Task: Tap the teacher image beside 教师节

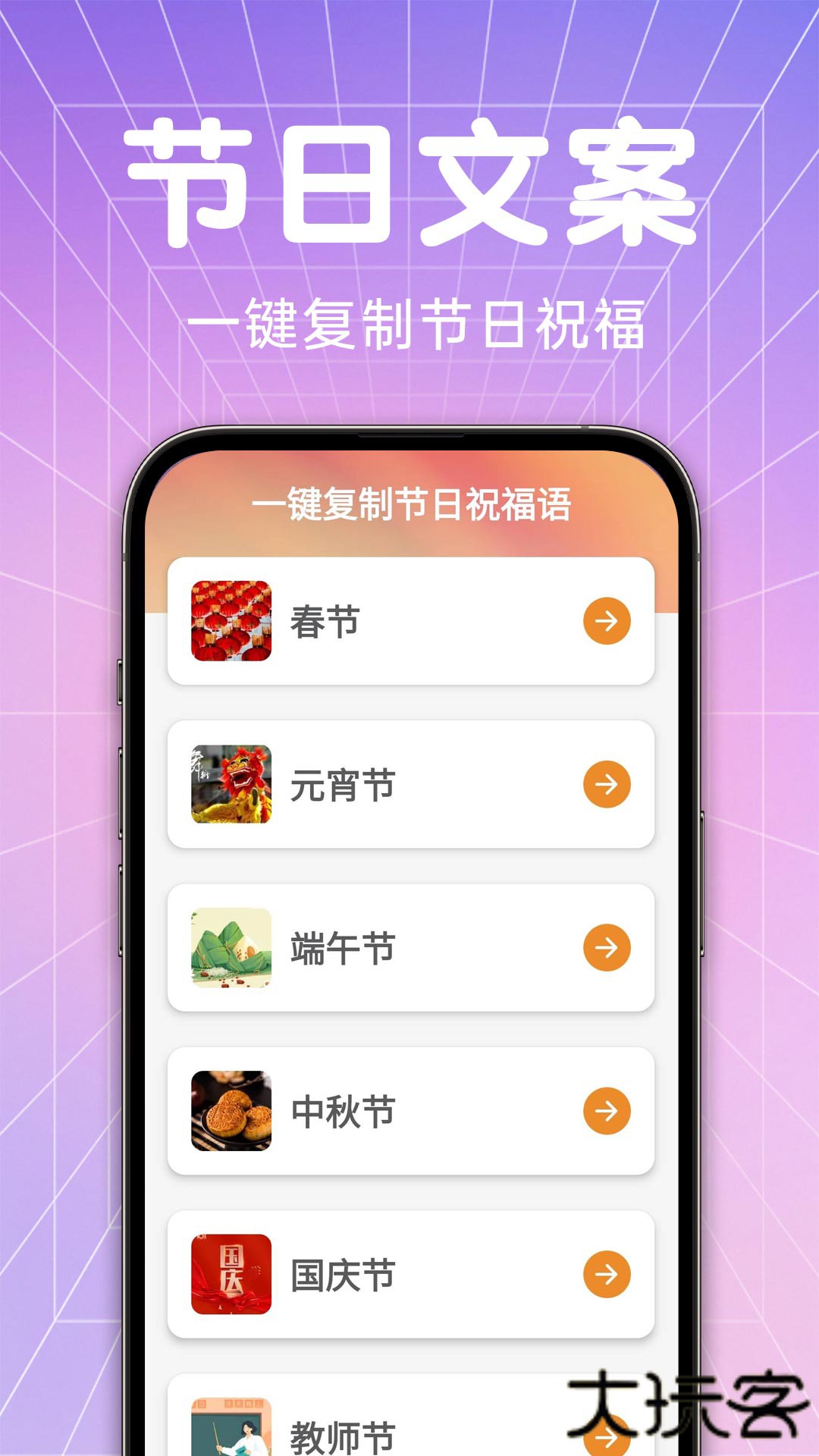Action: pyautogui.click(x=231, y=1432)
